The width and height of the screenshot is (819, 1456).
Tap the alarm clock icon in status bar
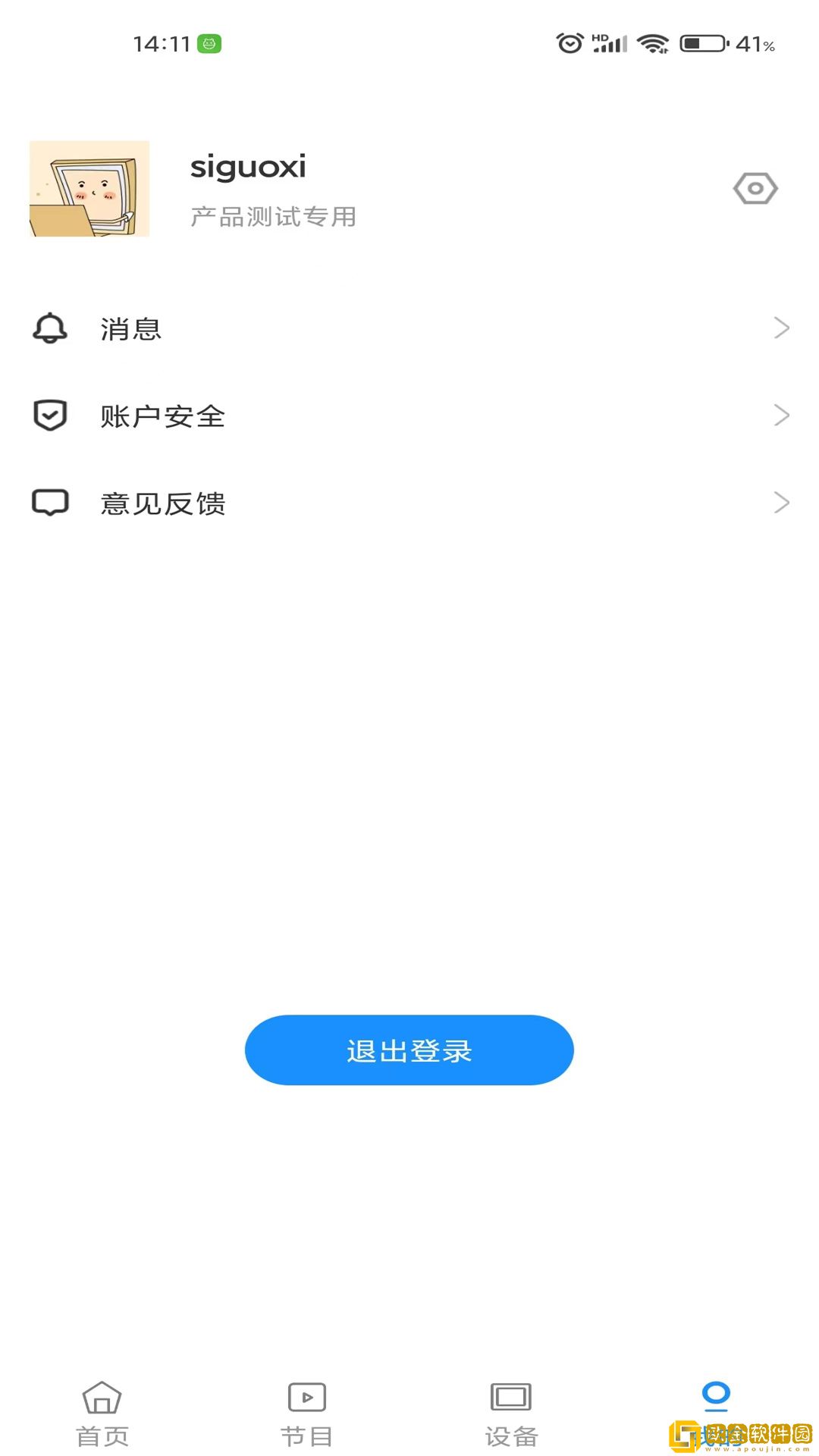click(570, 44)
